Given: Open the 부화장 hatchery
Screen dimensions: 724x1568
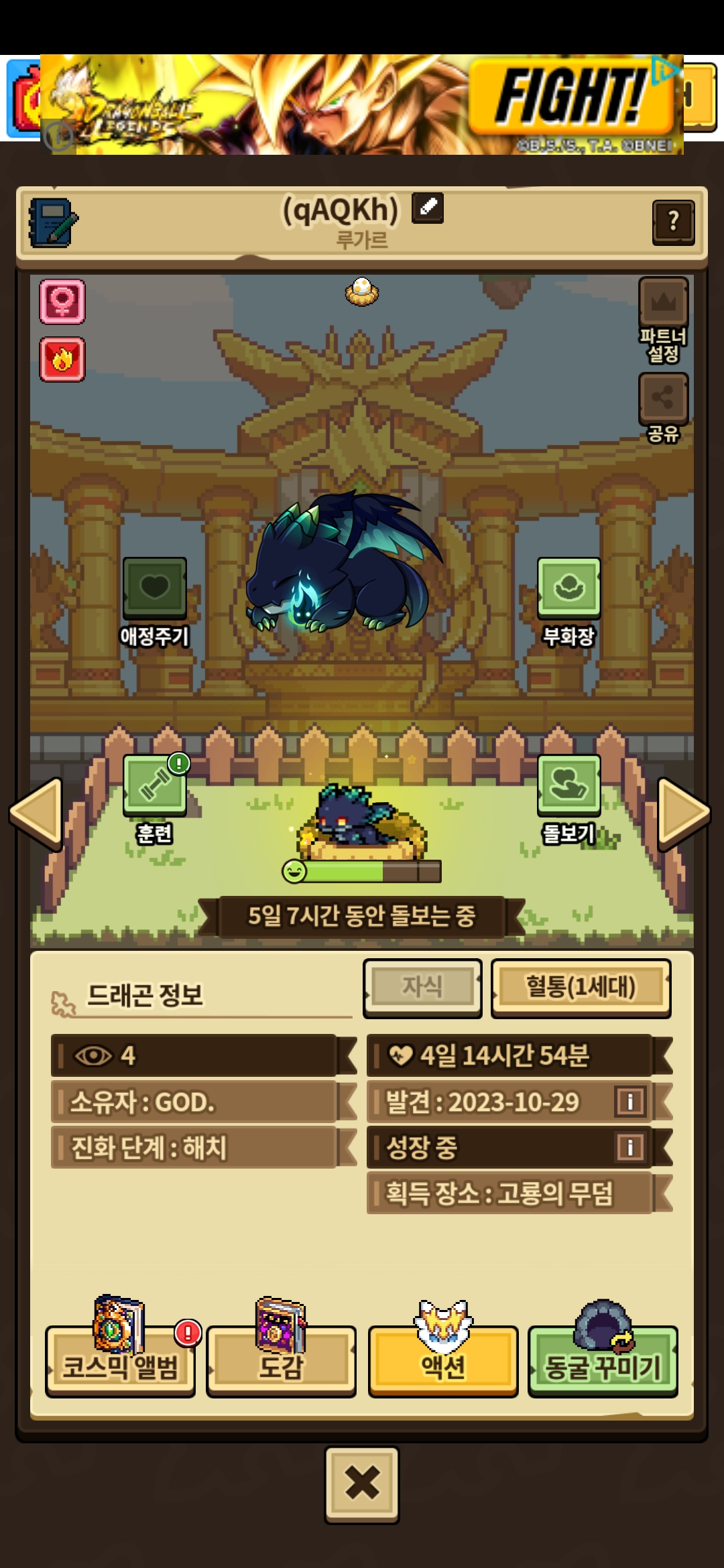Looking at the screenshot, I should (x=568, y=588).
